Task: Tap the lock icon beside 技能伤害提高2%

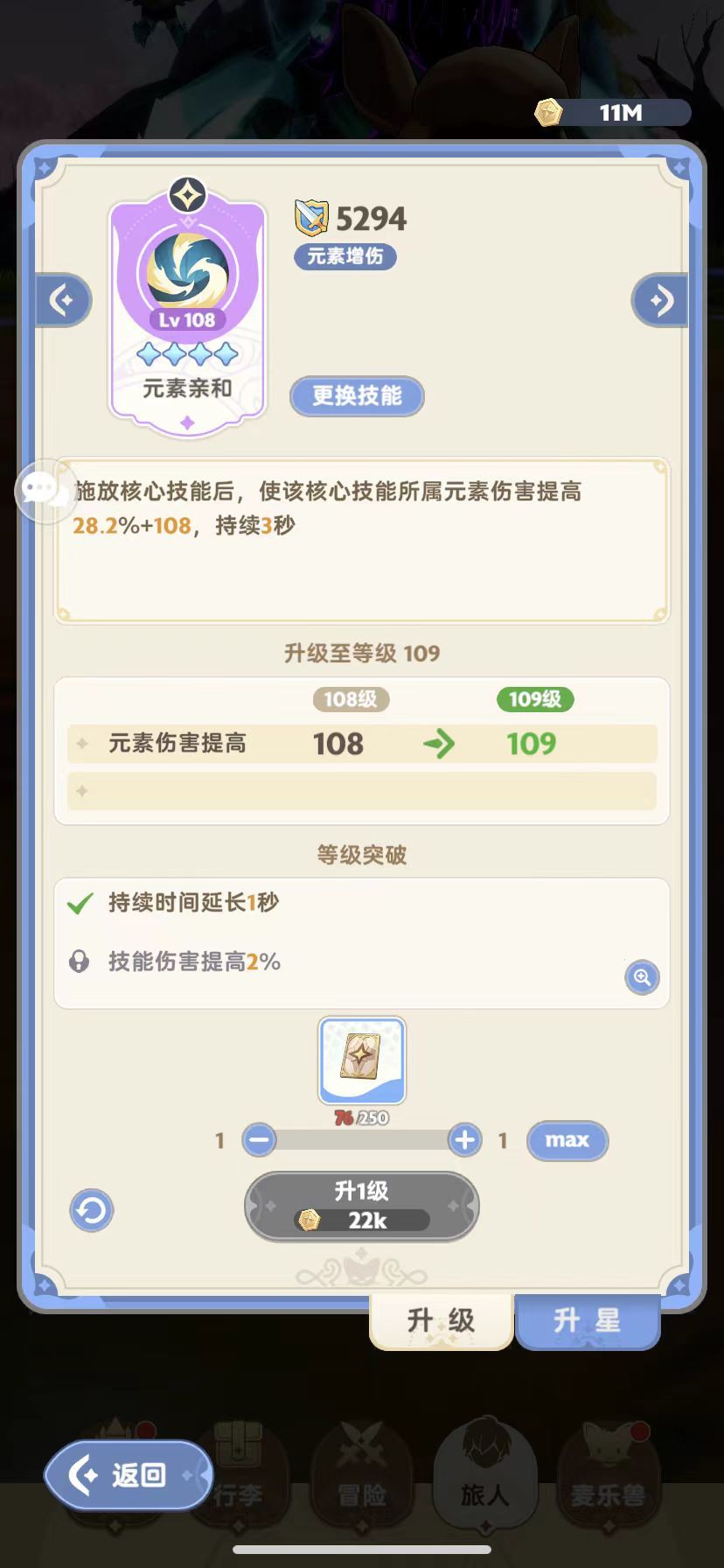Action: [x=80, y=960]
